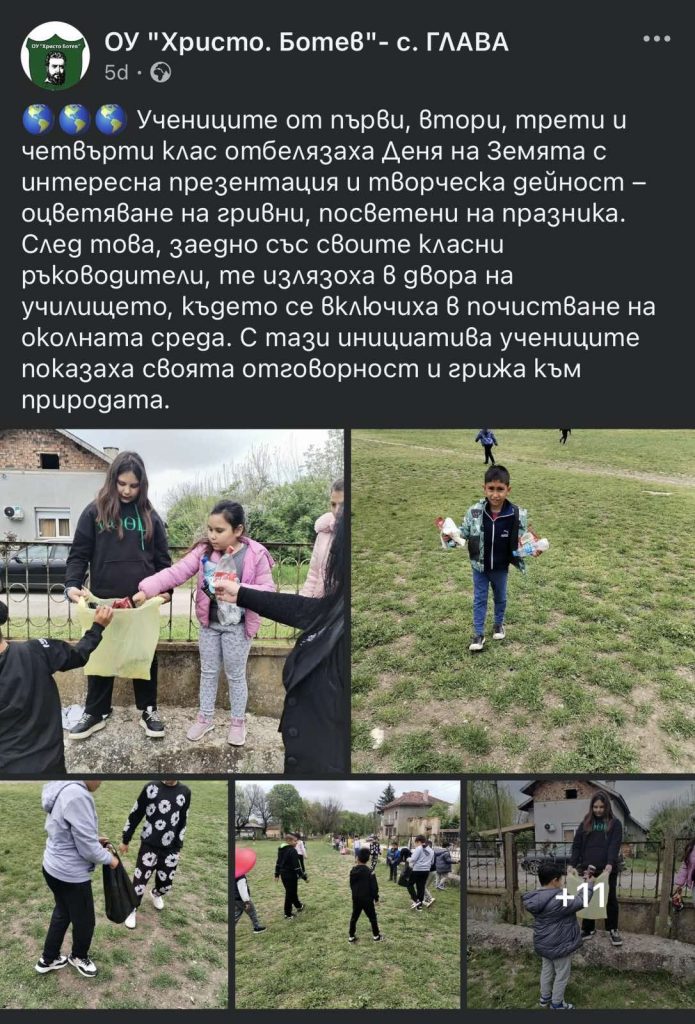695x1024 pixels.
Task: Open the post's three-dot overflow menu
Action: (656, 39)
